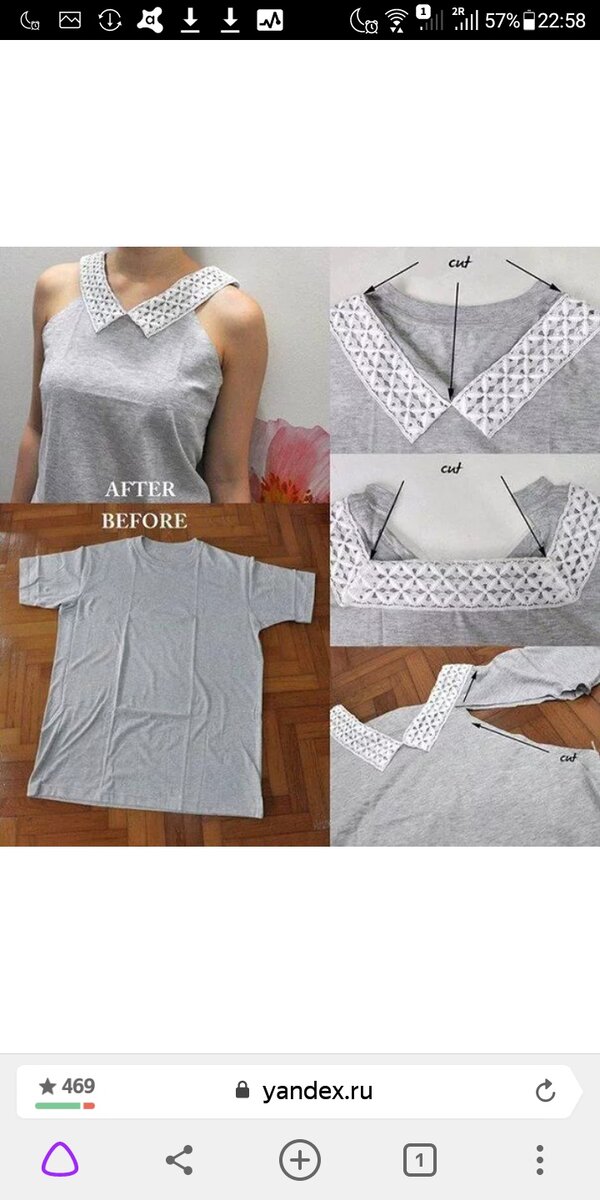Share this page
600x1200 pixels.
(179, 1160)
